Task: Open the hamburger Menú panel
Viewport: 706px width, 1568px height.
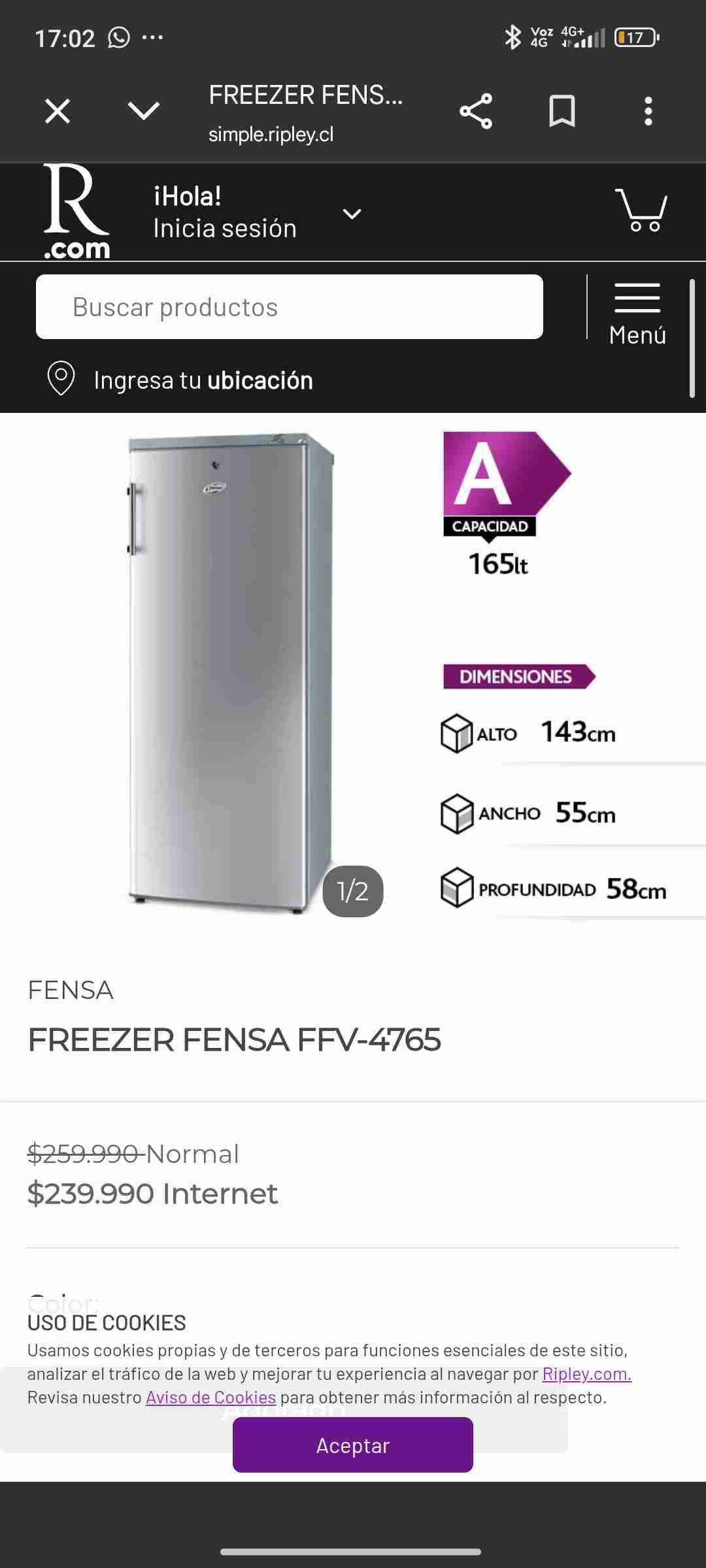Action: [637, 297]
